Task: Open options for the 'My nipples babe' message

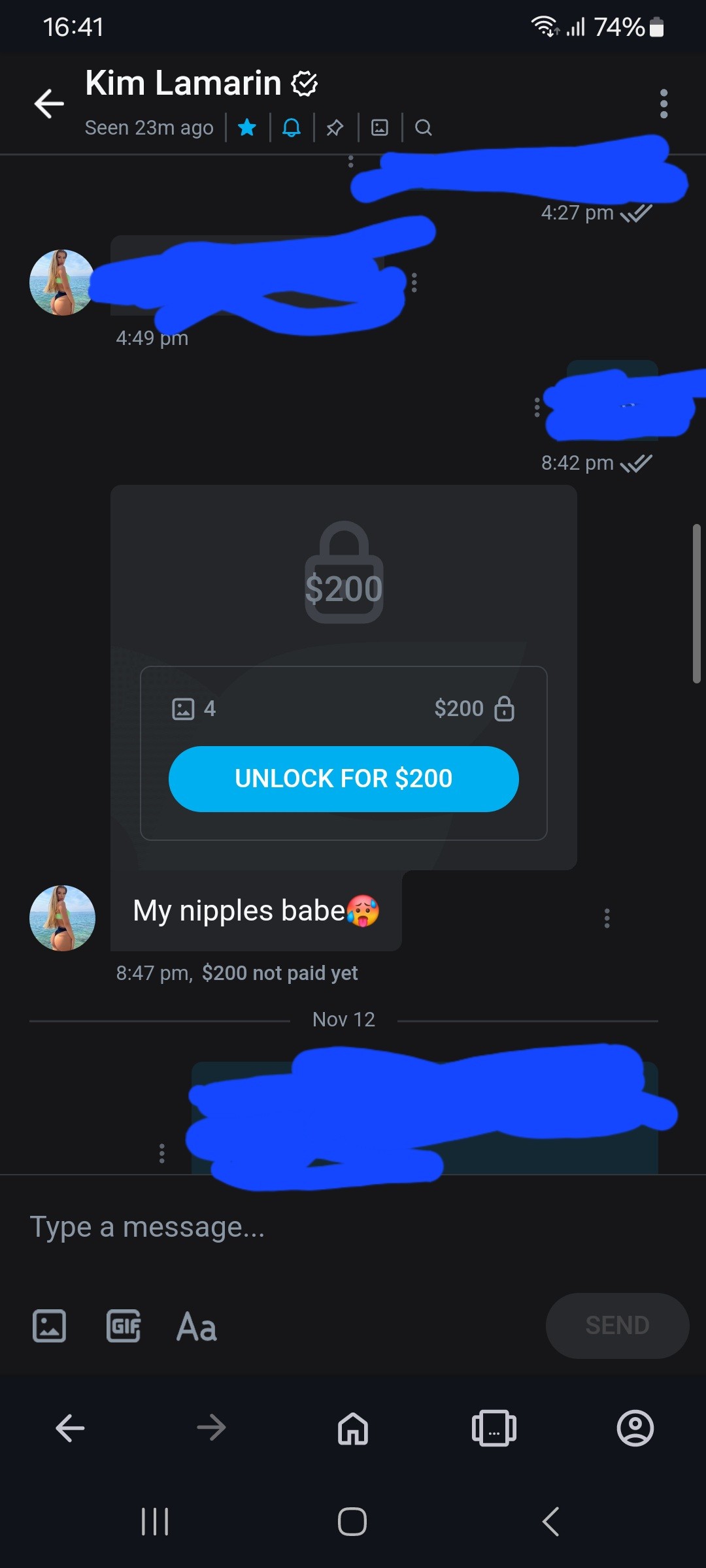Action: 607,918
